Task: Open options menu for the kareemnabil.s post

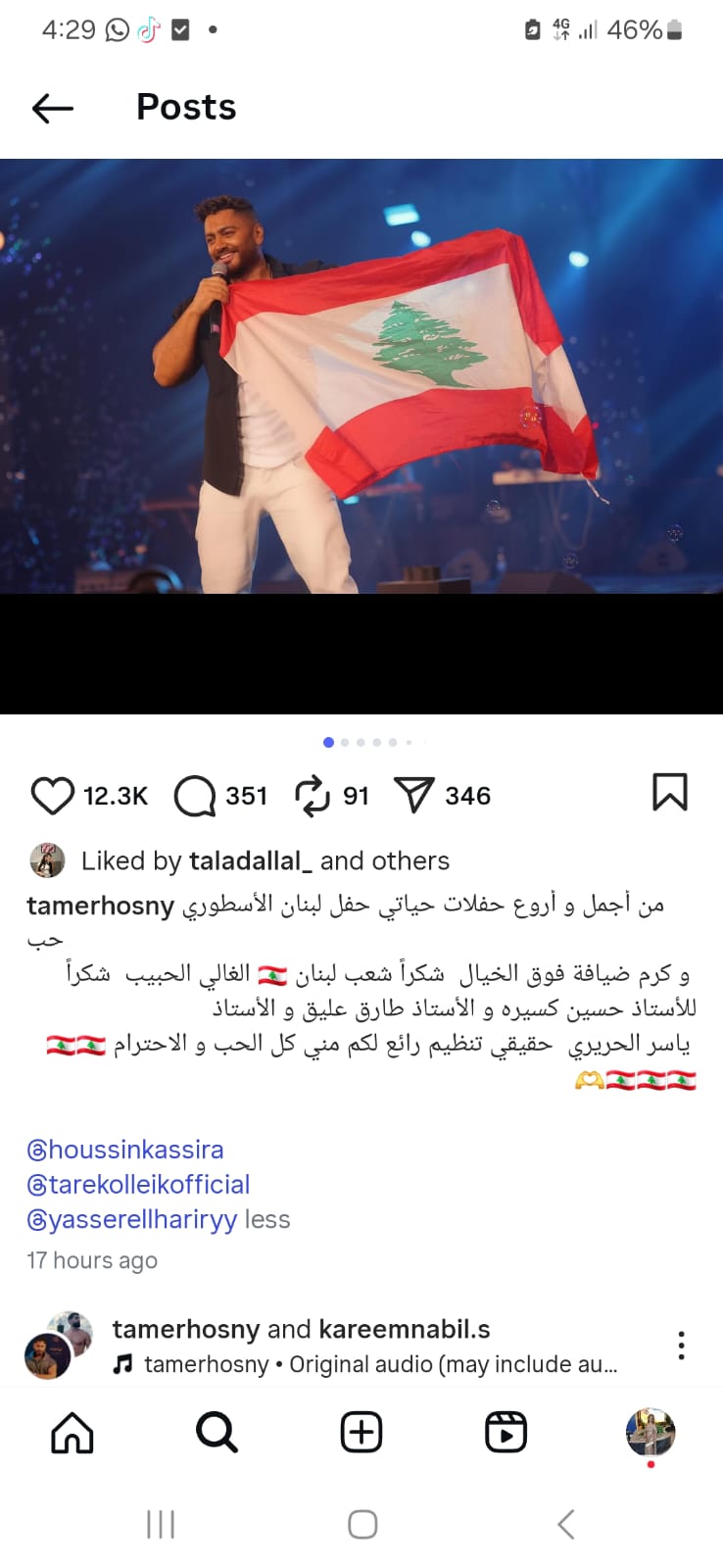Action: tap(681, 1346)
